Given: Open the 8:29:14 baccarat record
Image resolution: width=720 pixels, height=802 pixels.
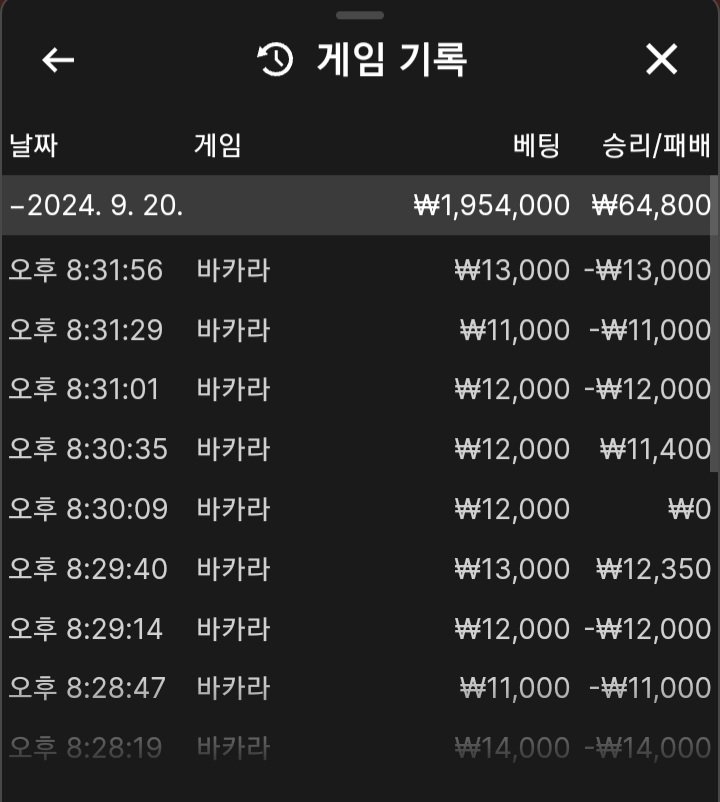Looking at the screenshot, I should click(359, 629).
